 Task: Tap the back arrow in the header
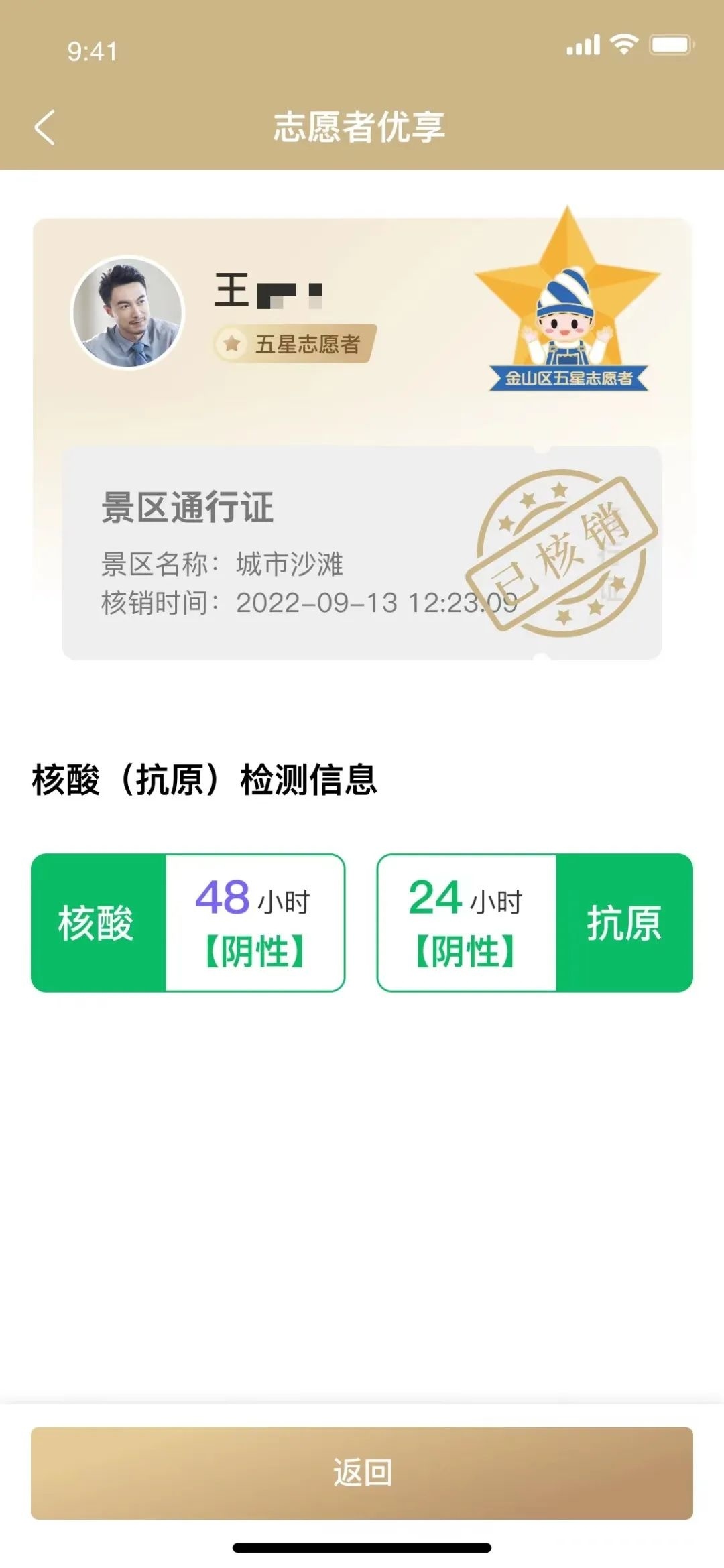pyautogui.click(x=44, y=127)
